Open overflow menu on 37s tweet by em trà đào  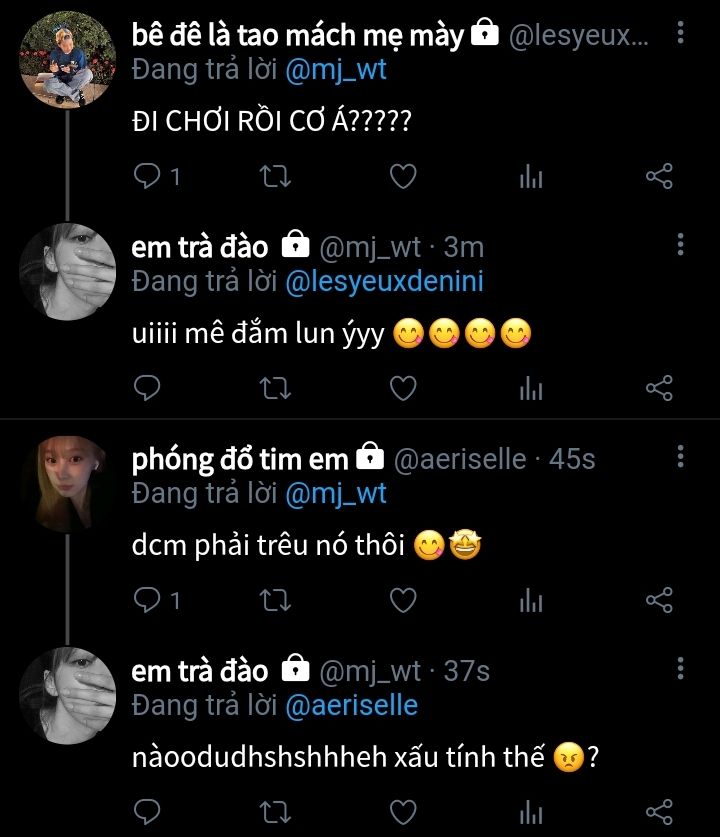click(x=680, y=668)
